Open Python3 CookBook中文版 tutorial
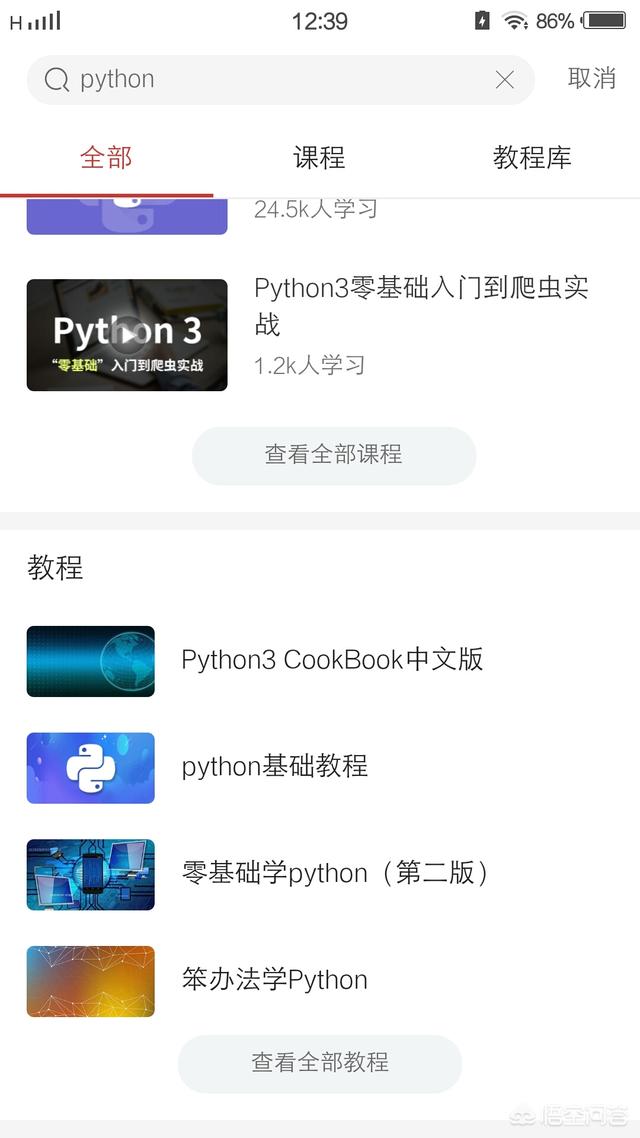This screenshot has width=640, height=1138. [x=332, y=660]
